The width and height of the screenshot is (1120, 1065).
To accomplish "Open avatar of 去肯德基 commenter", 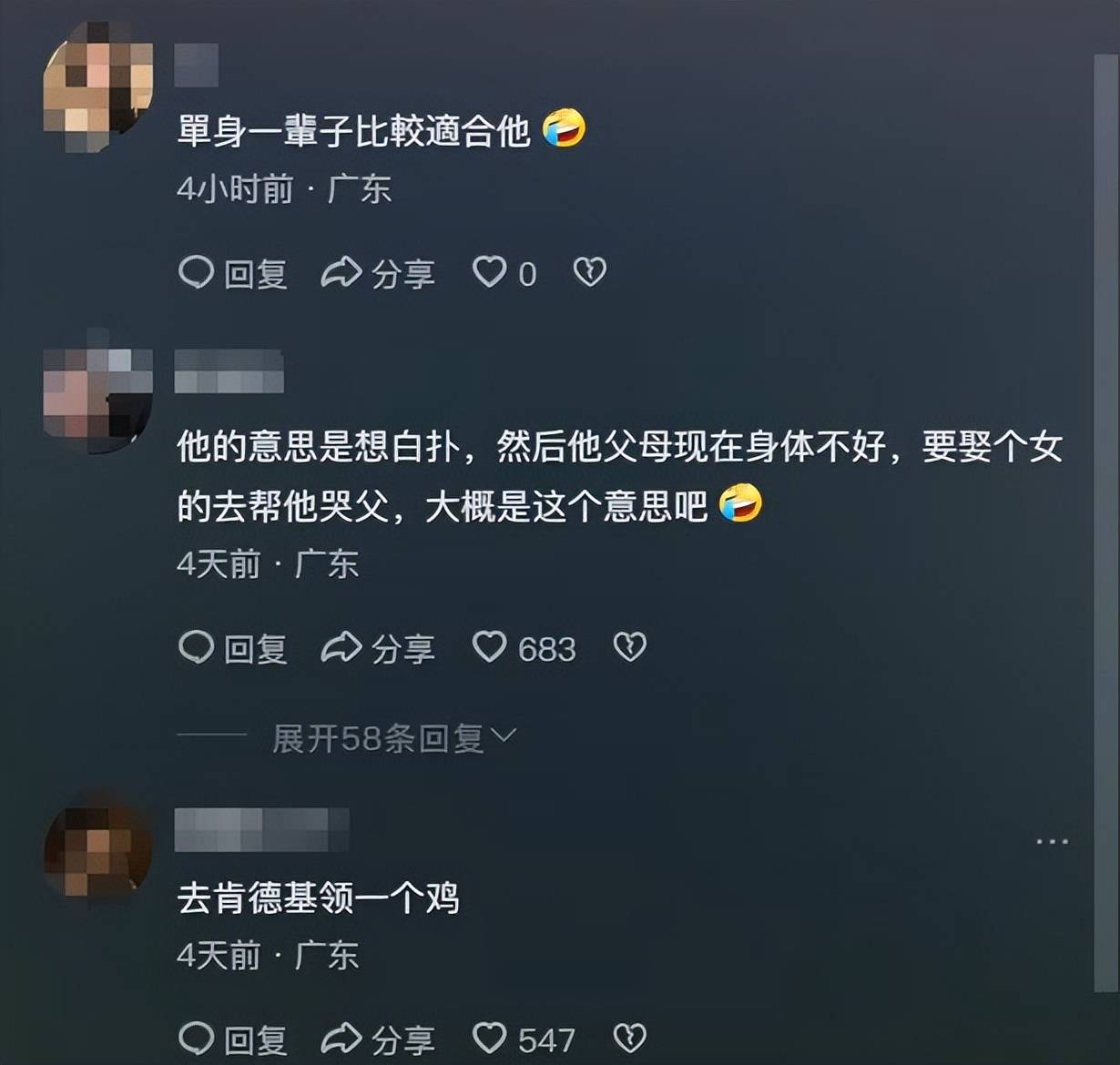I will point(97,850).
